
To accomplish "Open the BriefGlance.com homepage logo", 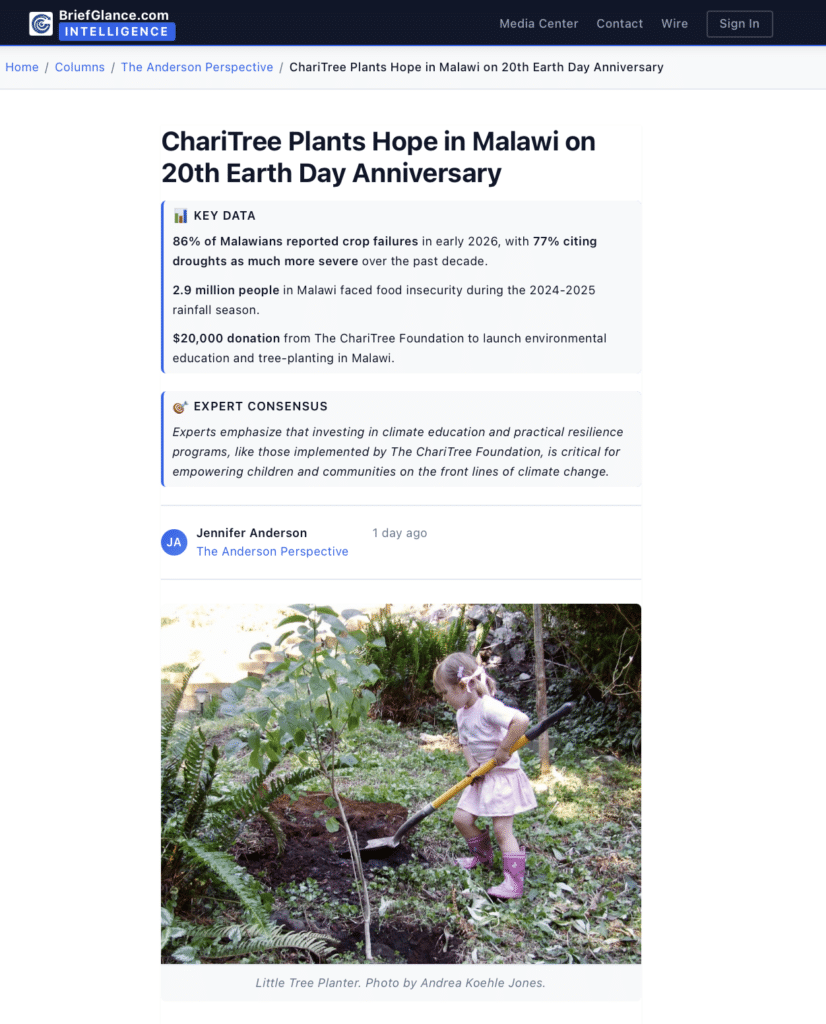I will (101, 23).
